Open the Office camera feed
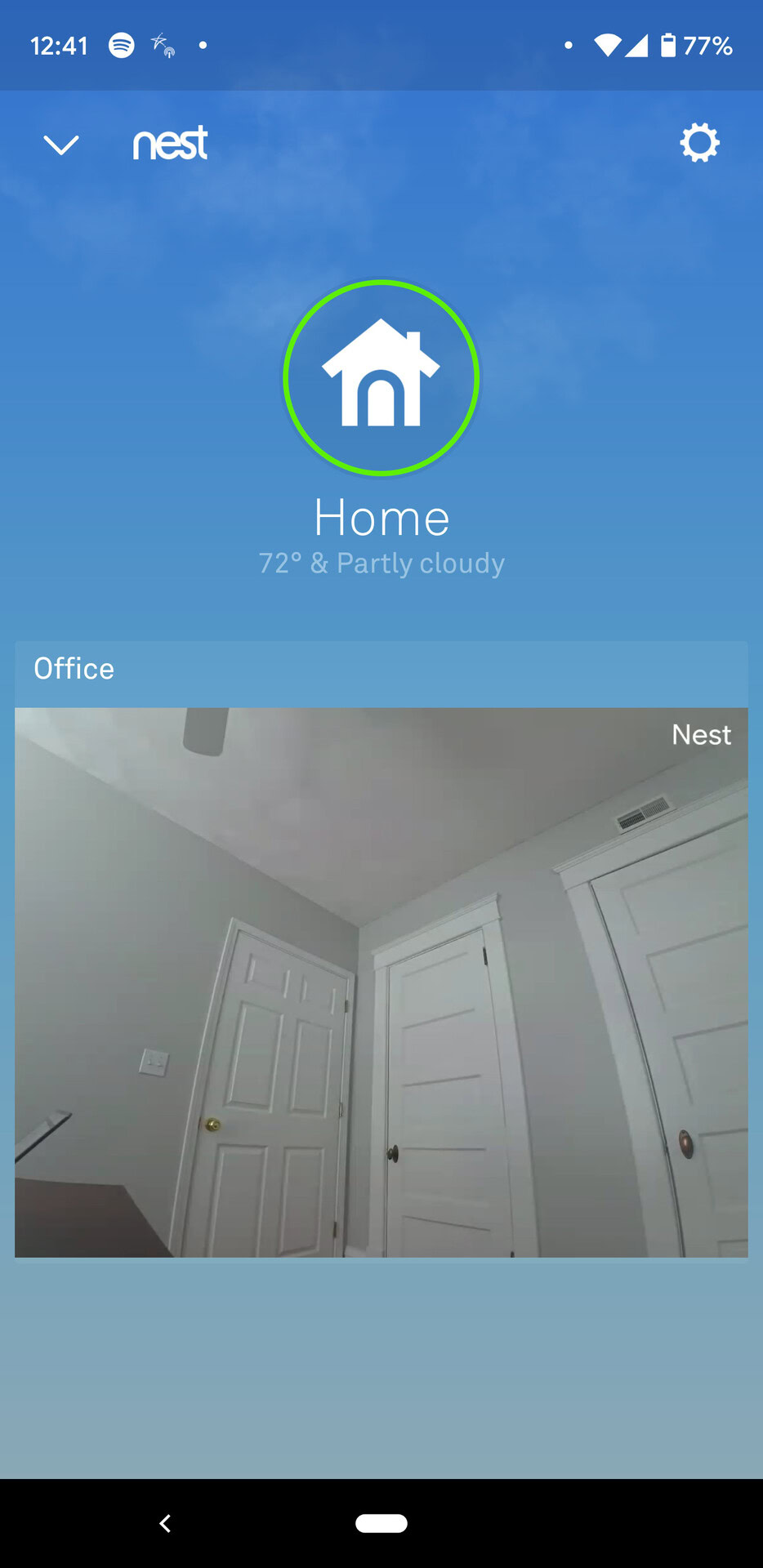The height and width of the screenshot is (1568, 763). (x=381, y=981)
